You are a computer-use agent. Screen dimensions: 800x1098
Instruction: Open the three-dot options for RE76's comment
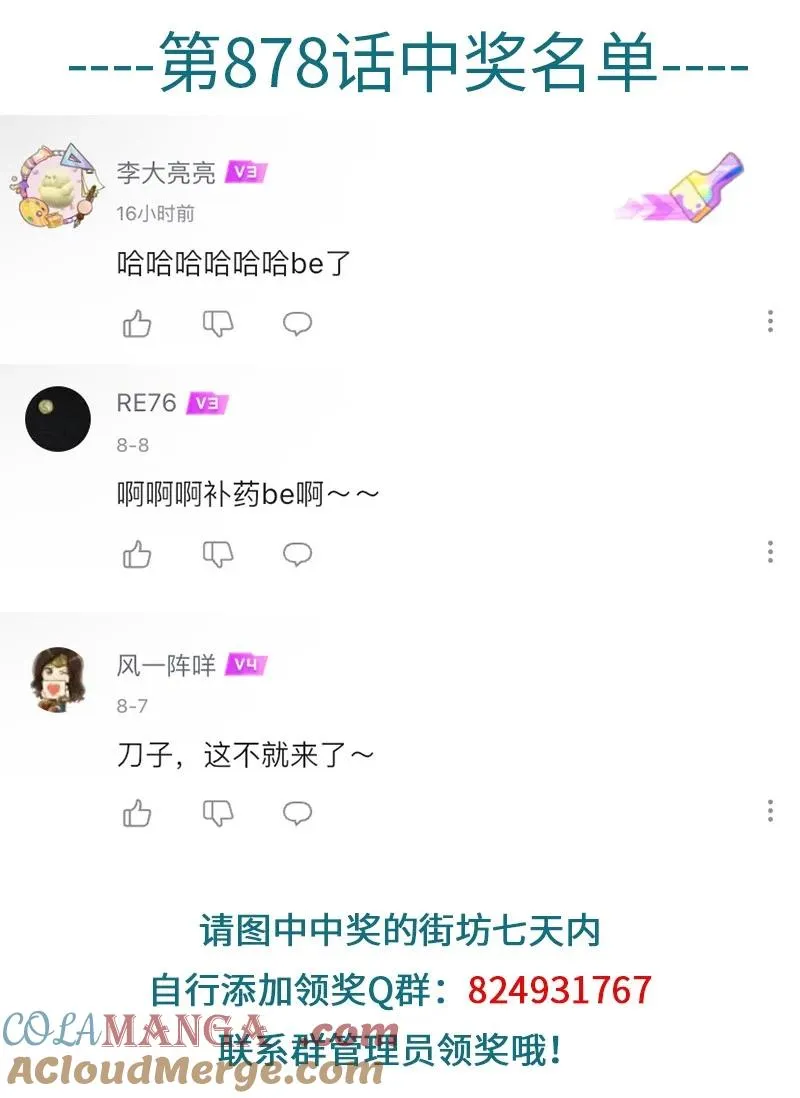[x=770, y=549]
